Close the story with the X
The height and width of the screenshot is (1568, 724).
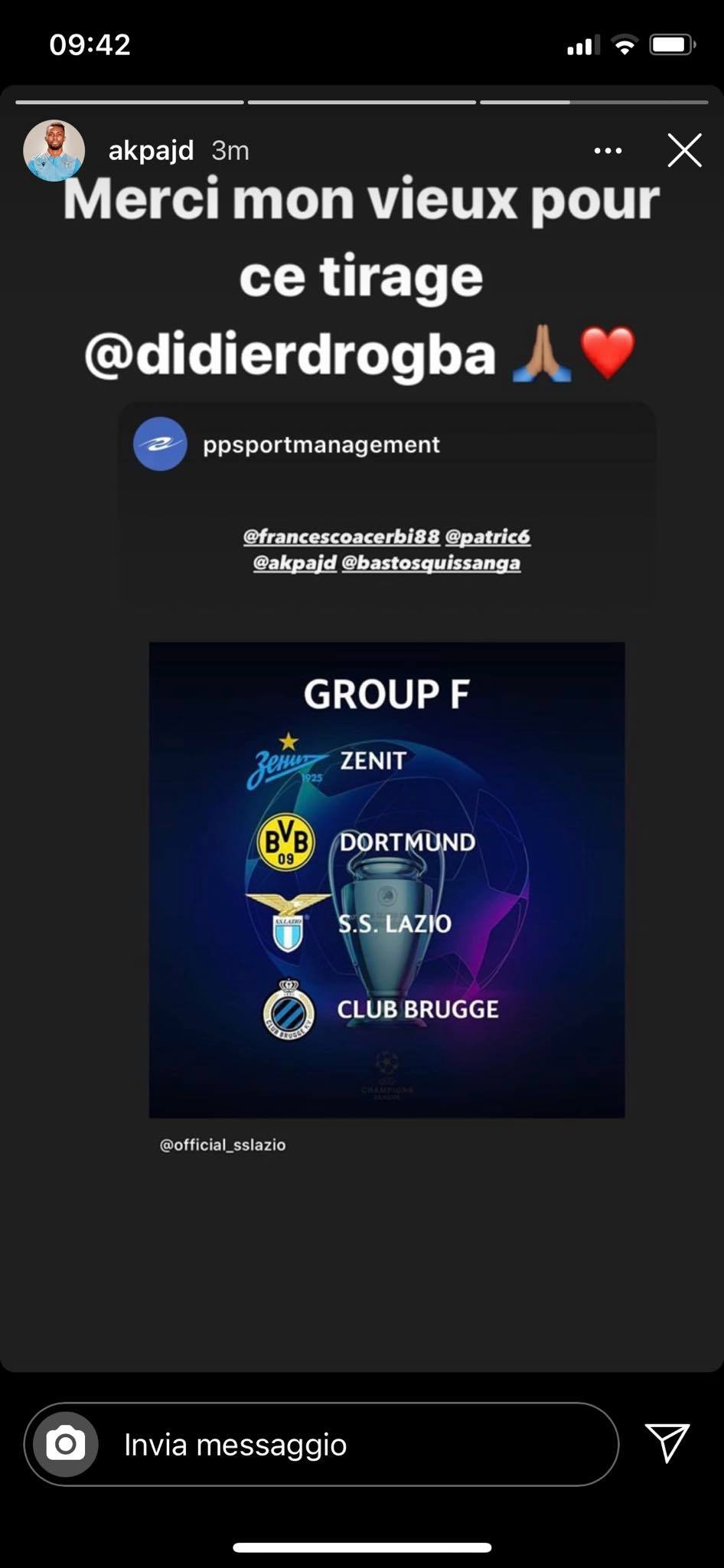(x=684, y=150)
